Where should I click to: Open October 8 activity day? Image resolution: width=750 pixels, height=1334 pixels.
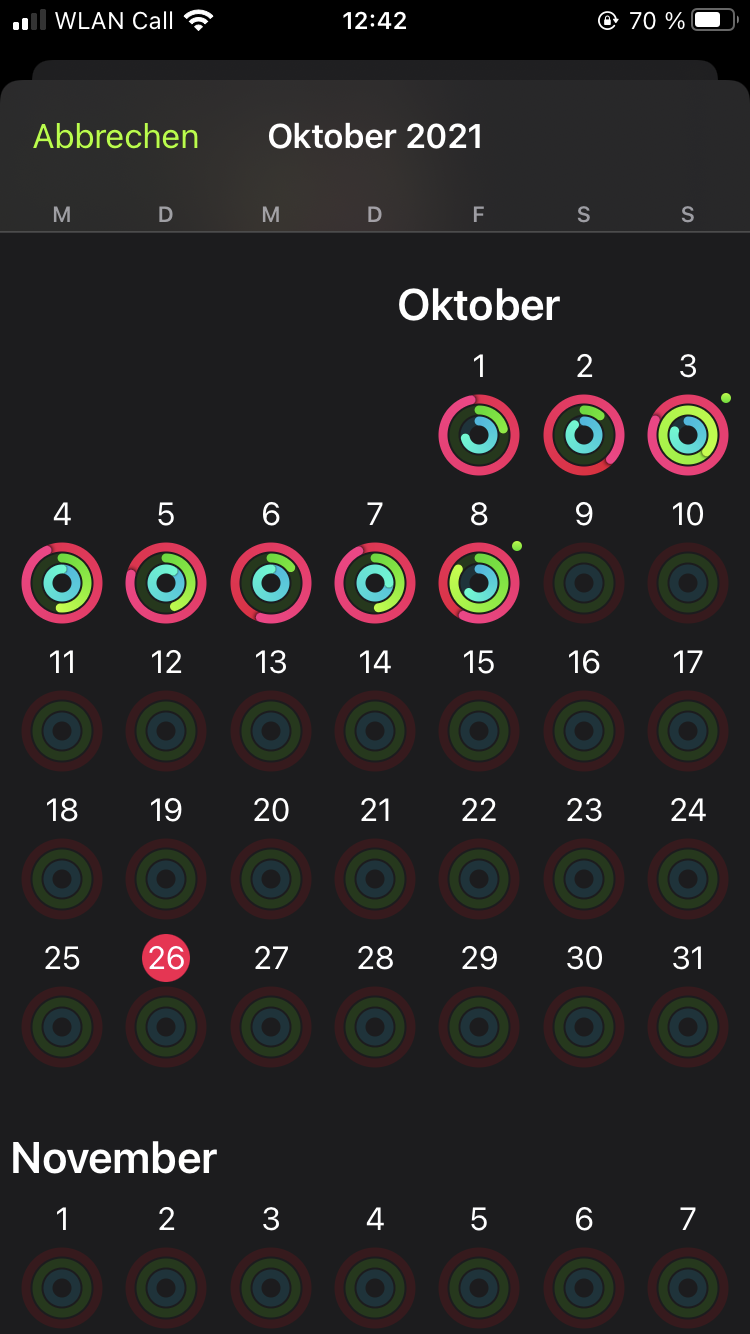479,582
